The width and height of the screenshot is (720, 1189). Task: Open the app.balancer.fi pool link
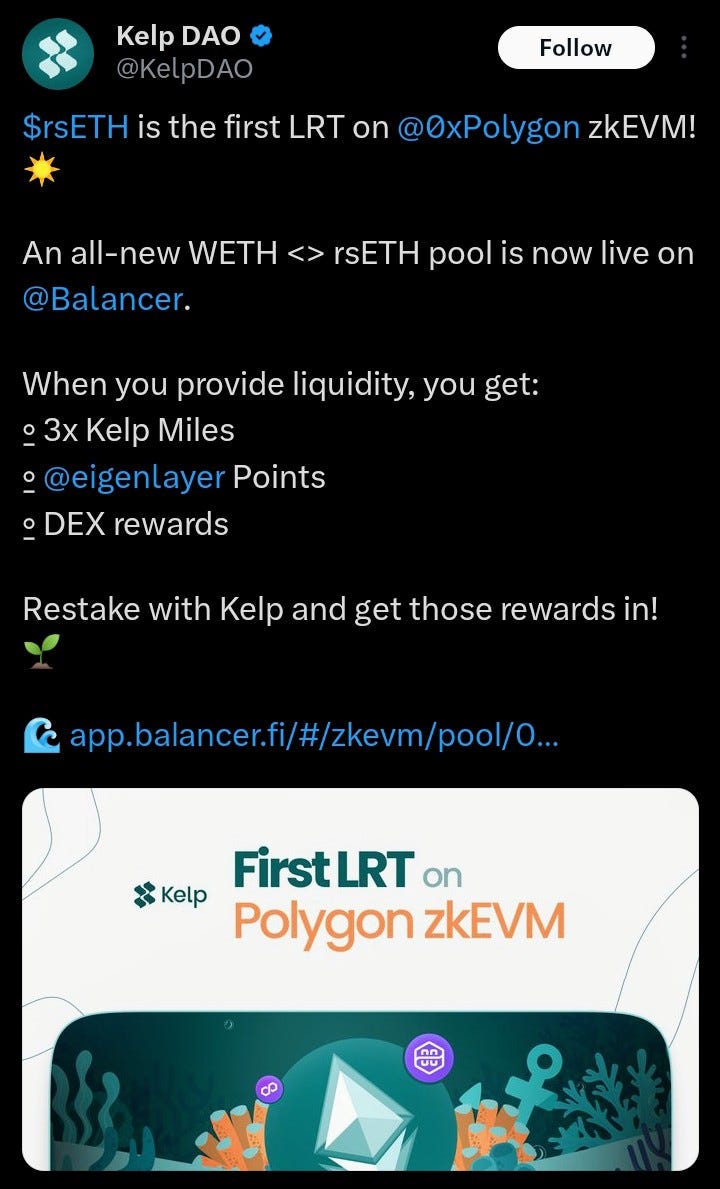tap(313, 737)
